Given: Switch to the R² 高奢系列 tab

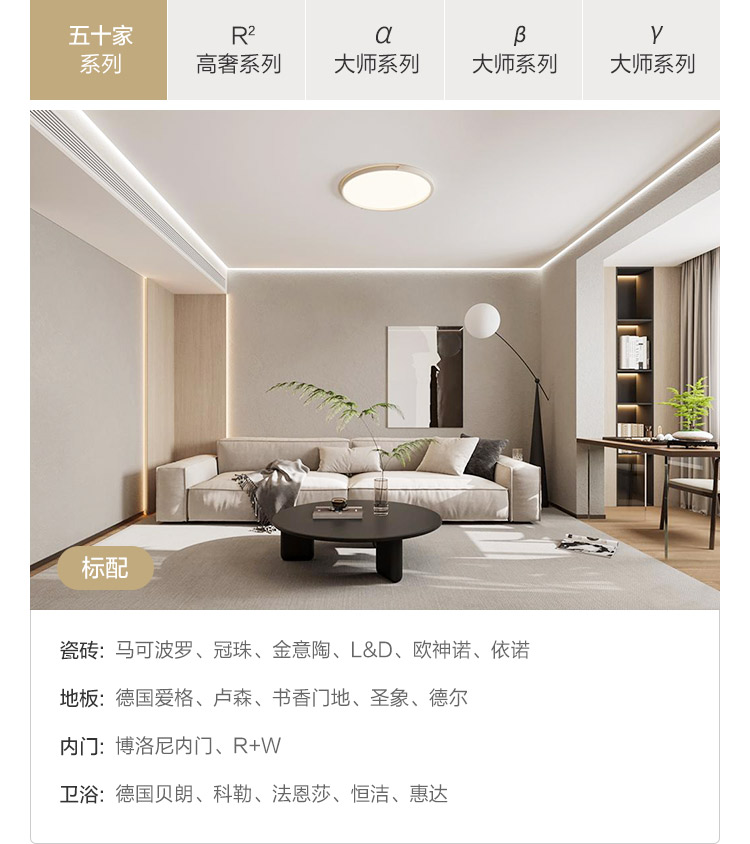Looking at the screenshot, I should (238, 50).
